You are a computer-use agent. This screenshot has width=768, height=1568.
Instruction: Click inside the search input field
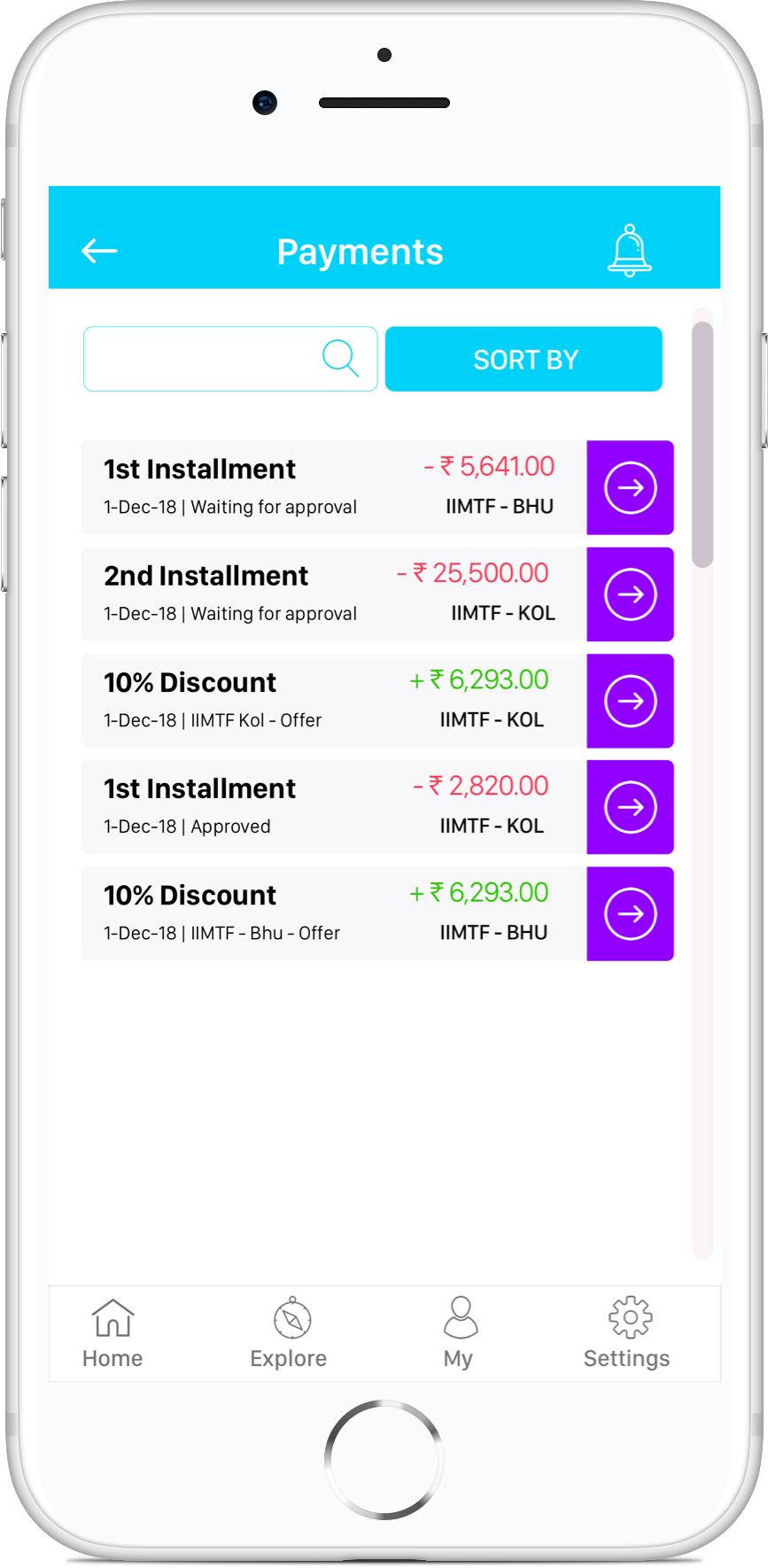[204, 358]
